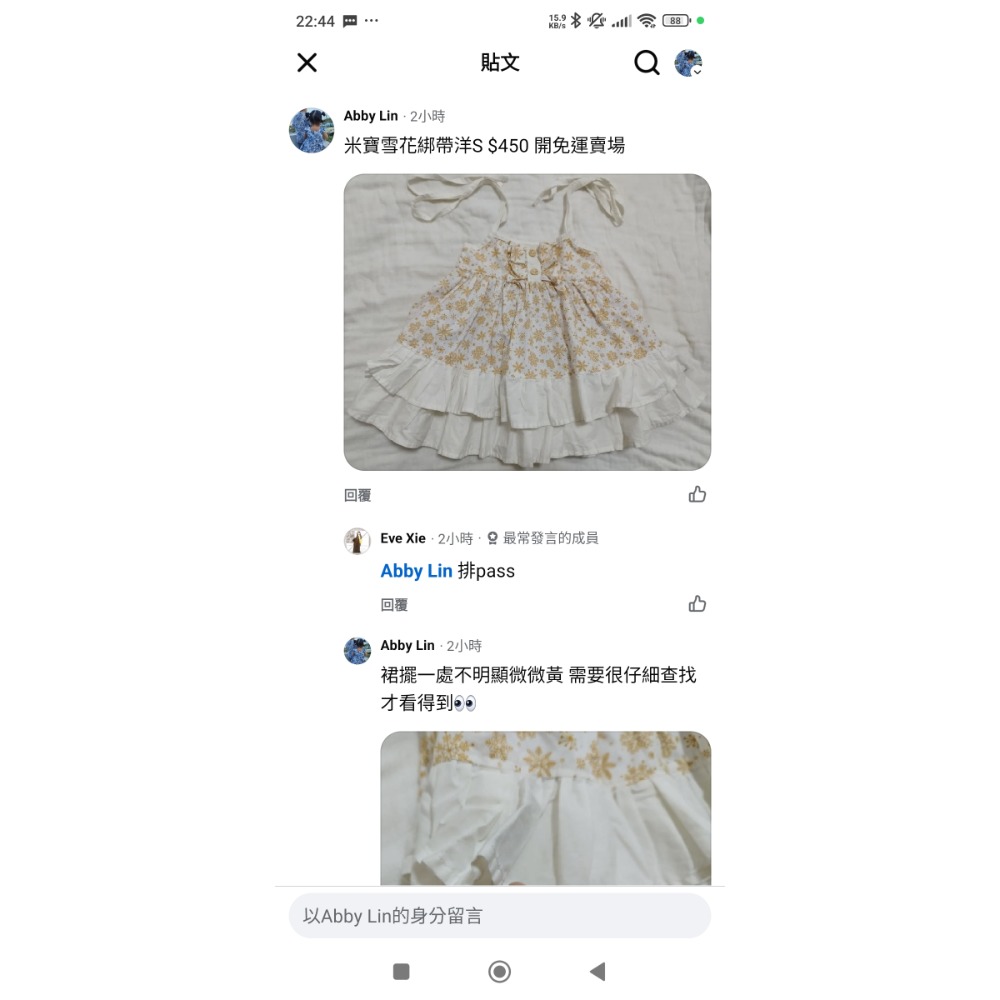The image size is (1000, 1000).
Task: Close the post view
Action: click(307, 63)
